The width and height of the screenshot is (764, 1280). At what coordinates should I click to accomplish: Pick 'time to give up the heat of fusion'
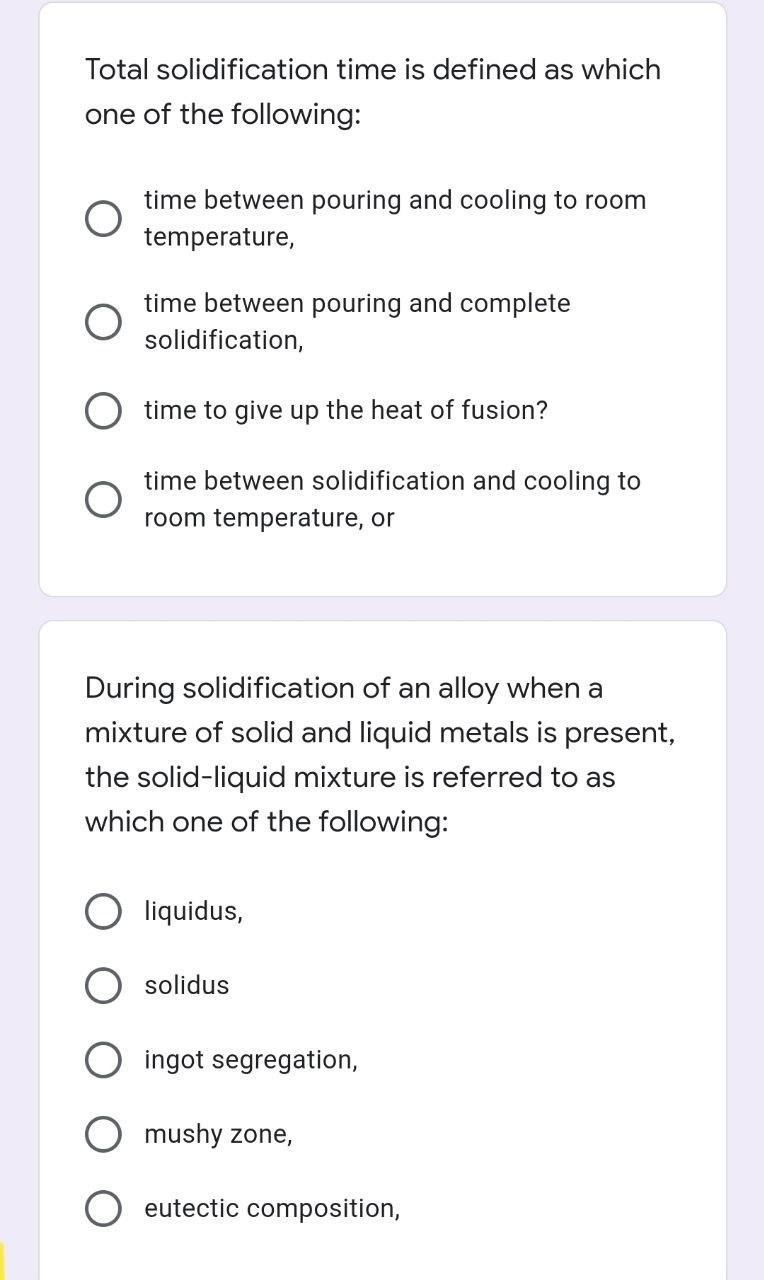103,411
